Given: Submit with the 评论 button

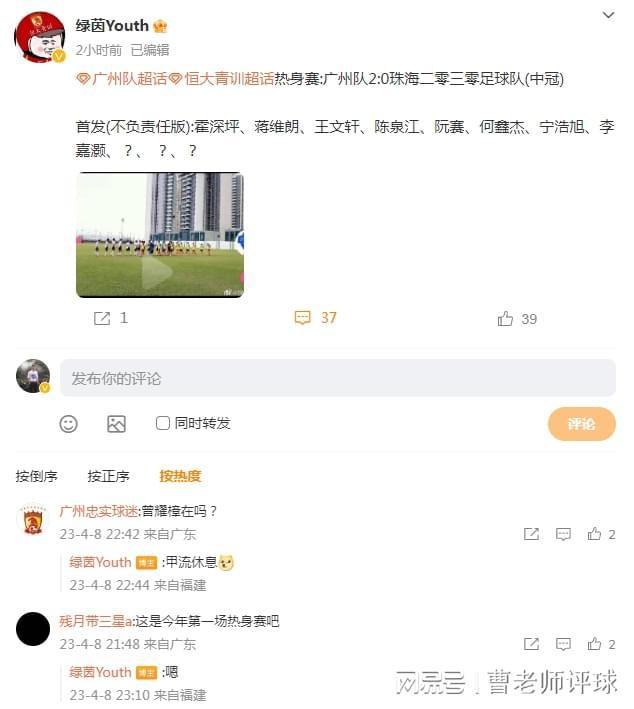Looking at the screenshot, I should coord(581,424).
